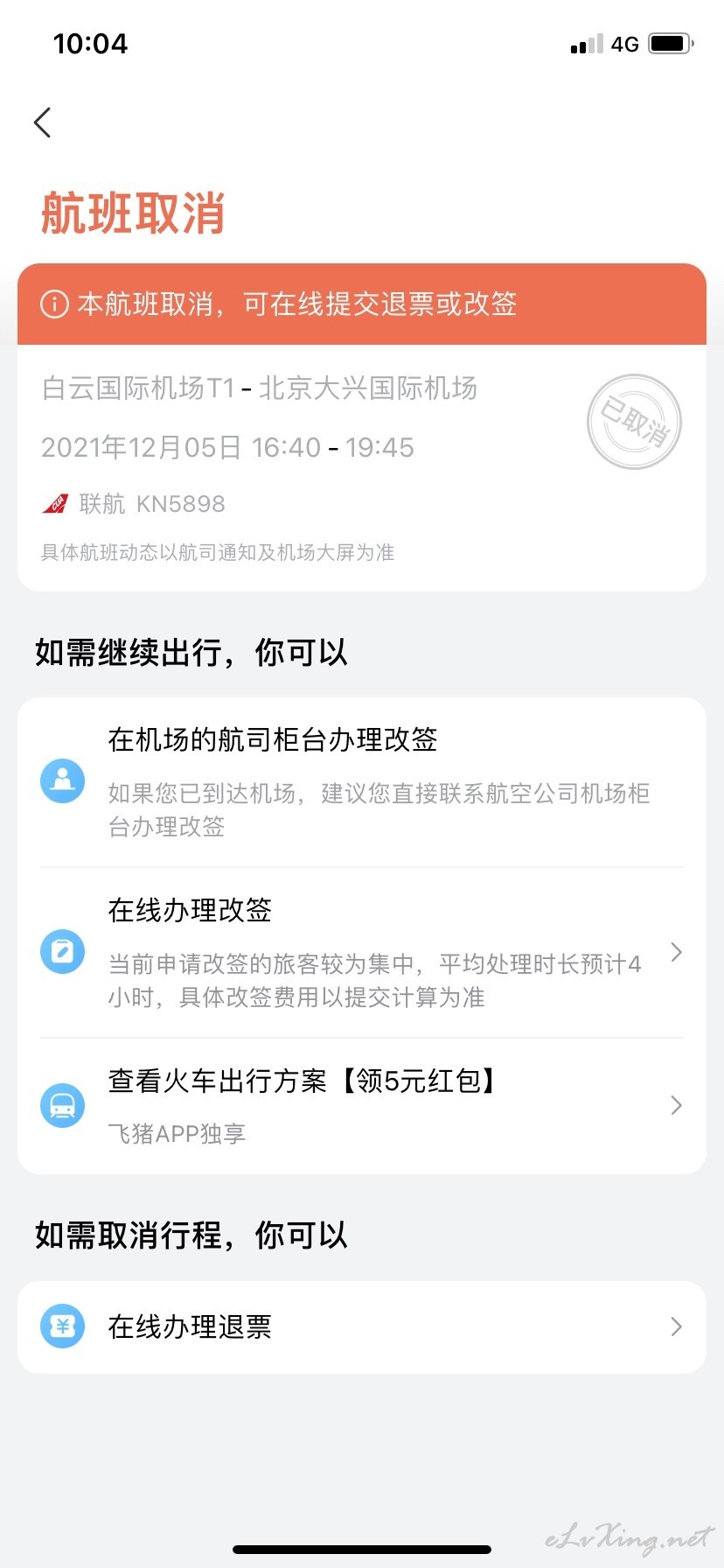Image resolution: width=724 pixels, height=1568 pixels.
Task: View 查看火车出行方案 train travel options
Action: [x=362, y=1106]
